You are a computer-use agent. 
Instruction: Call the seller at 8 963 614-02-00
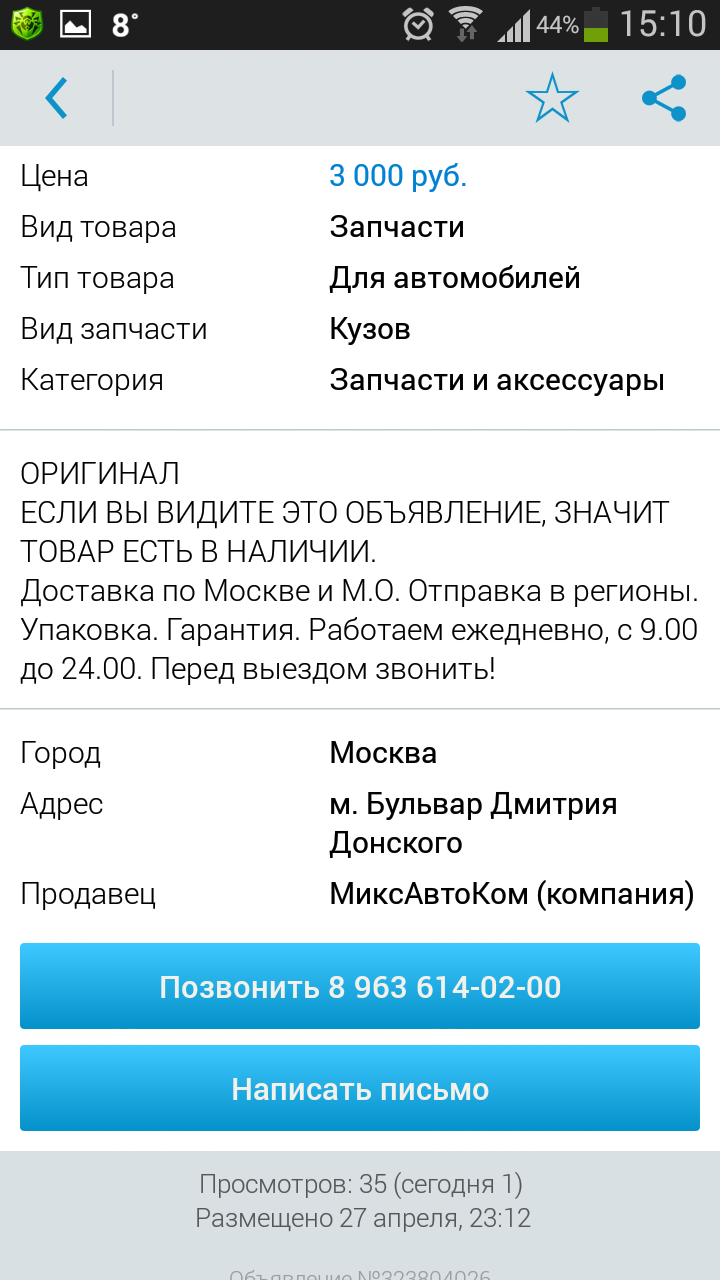point(360,986)
